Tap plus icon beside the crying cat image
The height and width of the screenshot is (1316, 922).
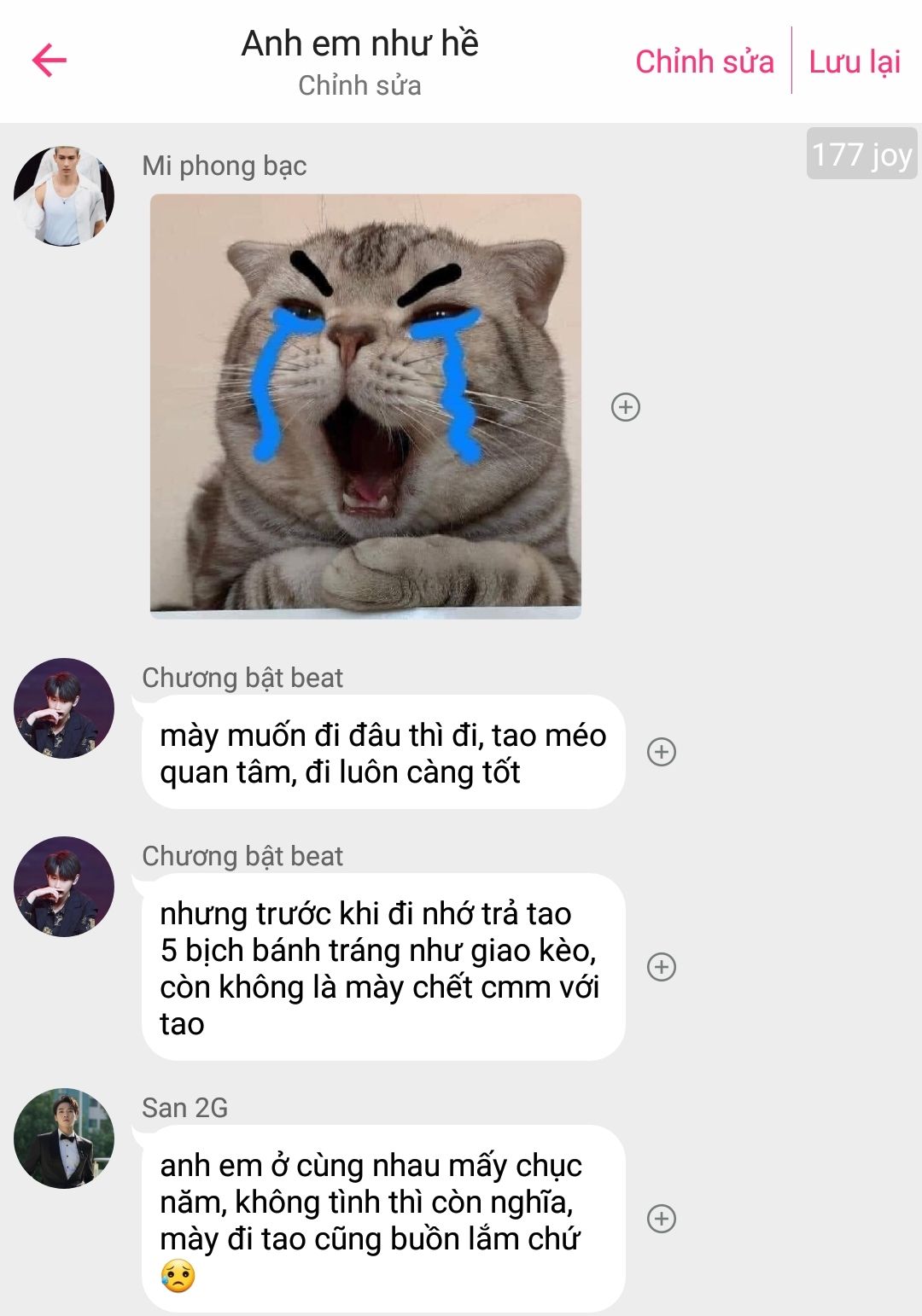[x=626, y=407]
